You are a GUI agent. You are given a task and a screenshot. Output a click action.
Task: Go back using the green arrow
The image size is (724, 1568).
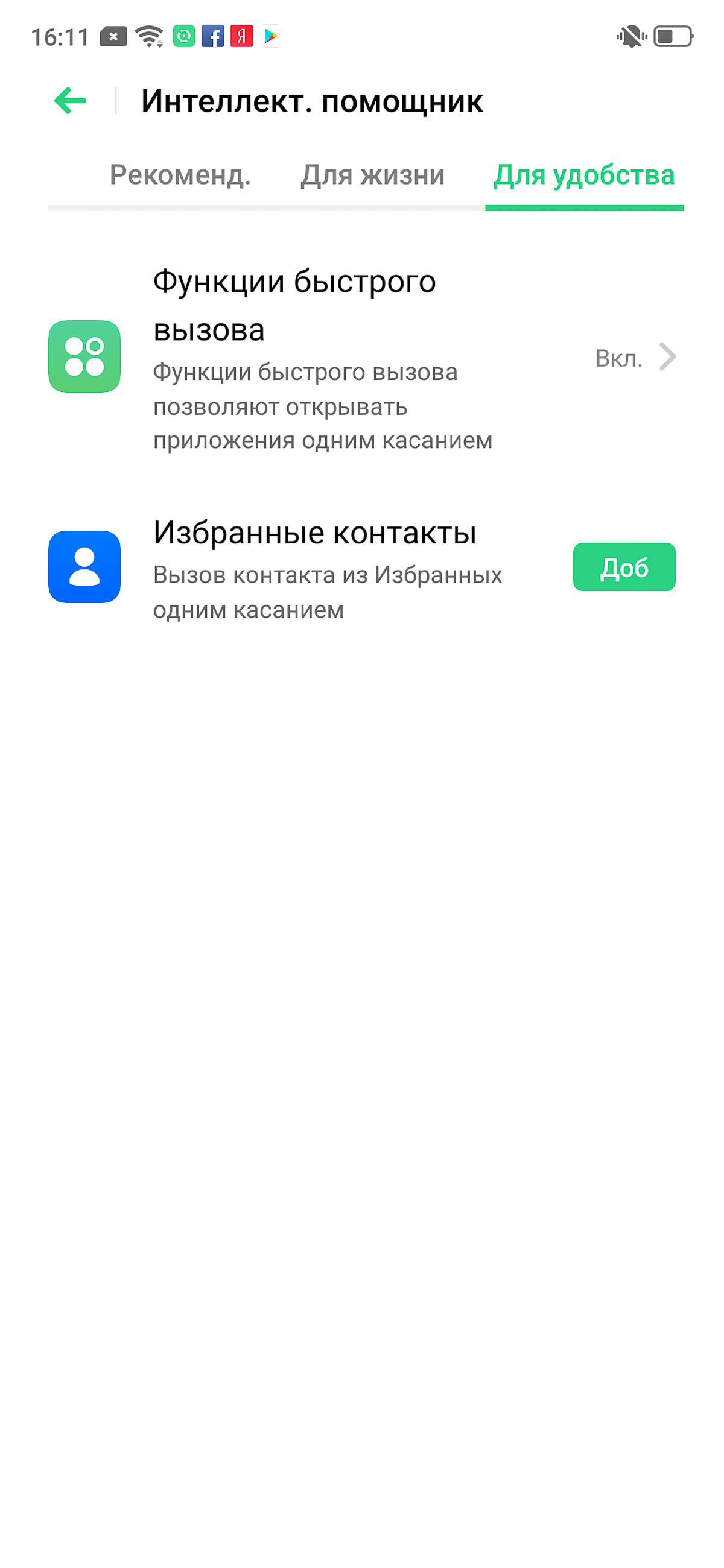coord(70,101)
